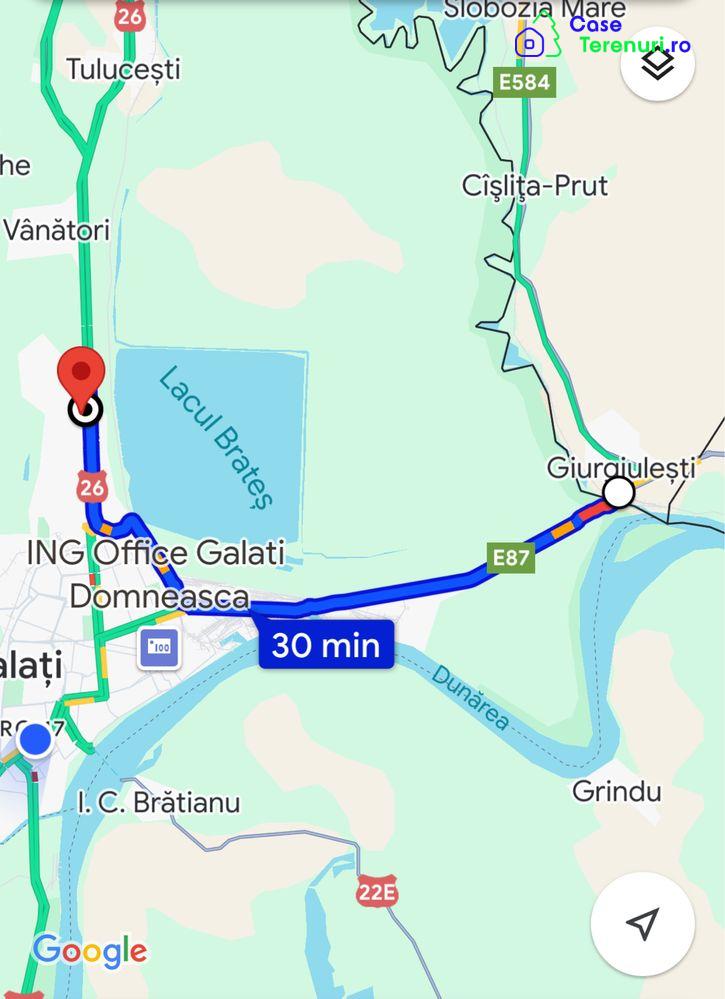Open the map layers selector

658,63
